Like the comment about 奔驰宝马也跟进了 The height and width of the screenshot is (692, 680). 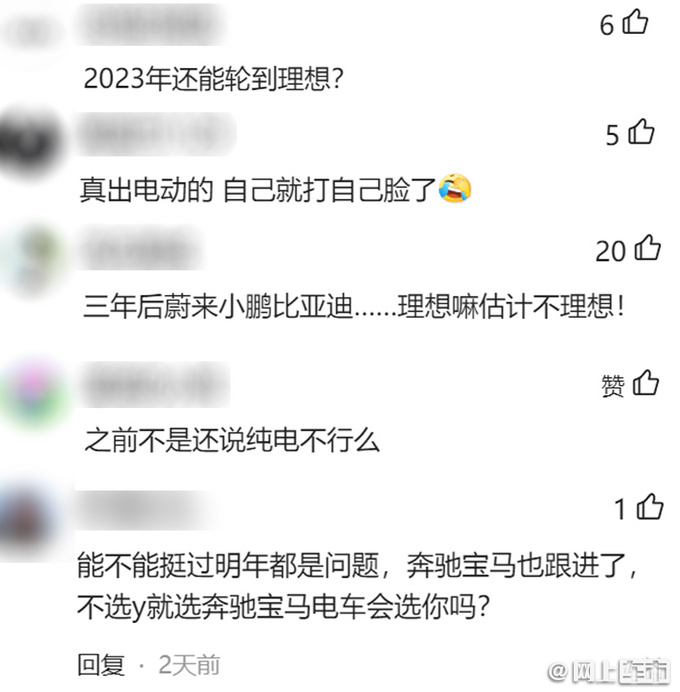pos(650,507)
